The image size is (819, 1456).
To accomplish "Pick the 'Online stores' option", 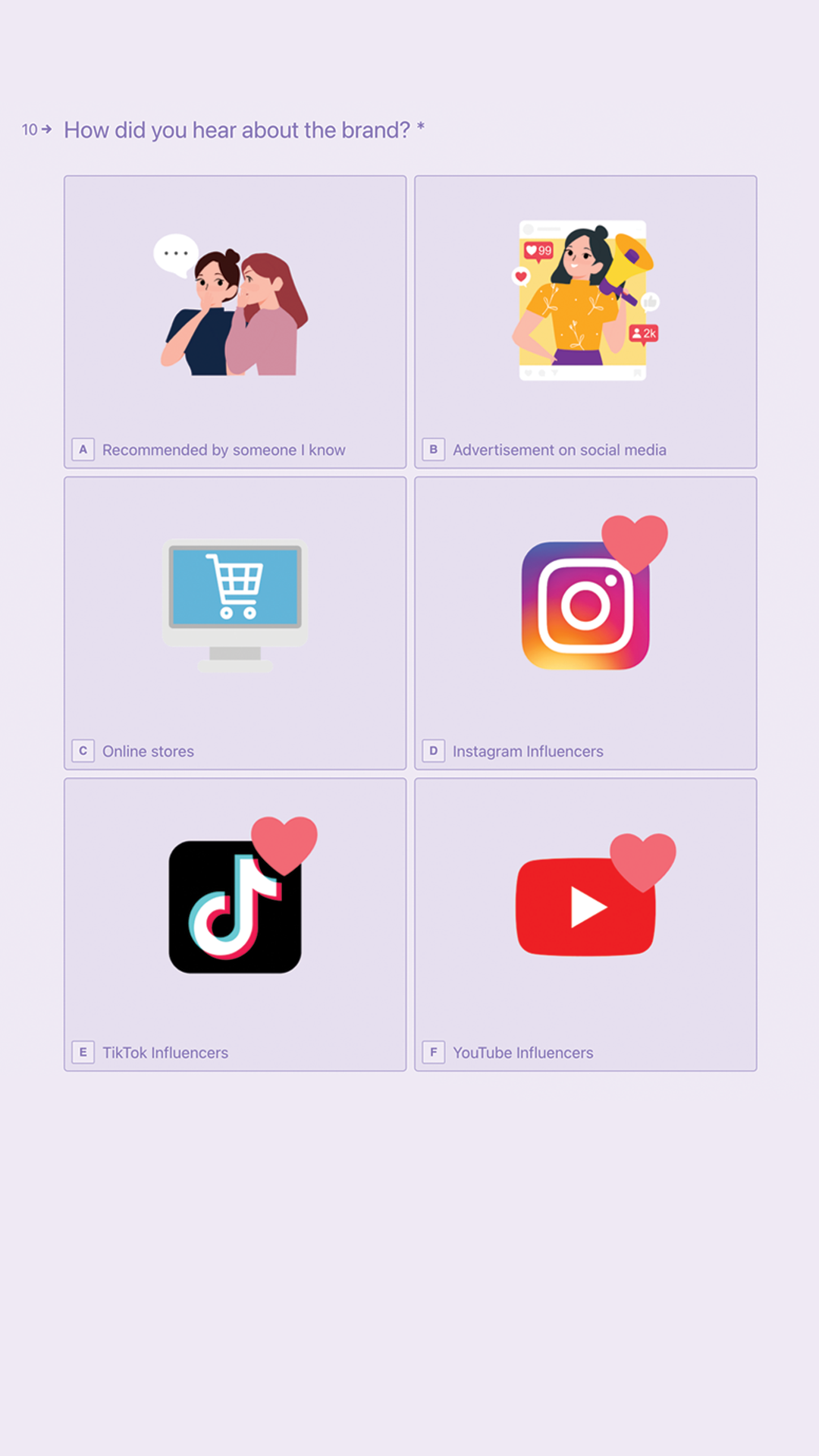I will coord(235,623).
